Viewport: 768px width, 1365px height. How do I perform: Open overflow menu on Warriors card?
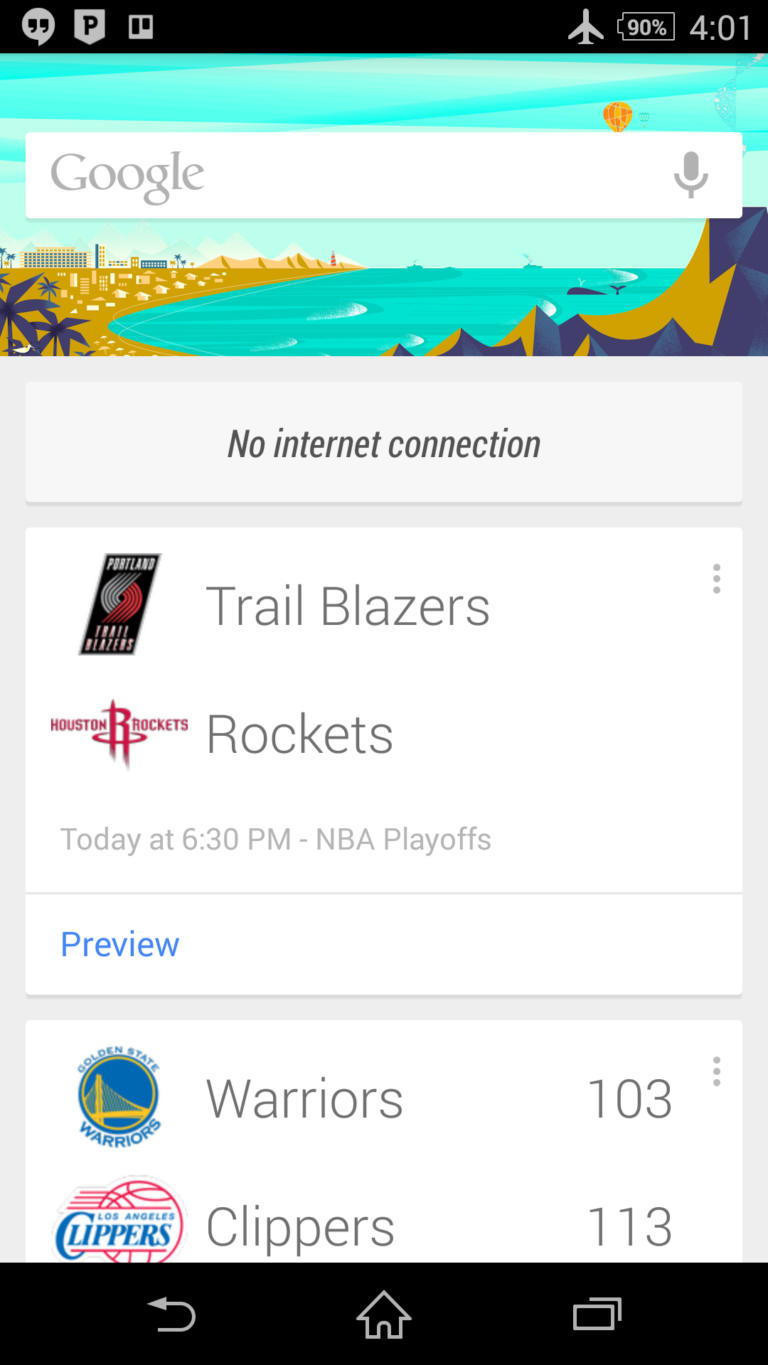(x=716, y=1071)
